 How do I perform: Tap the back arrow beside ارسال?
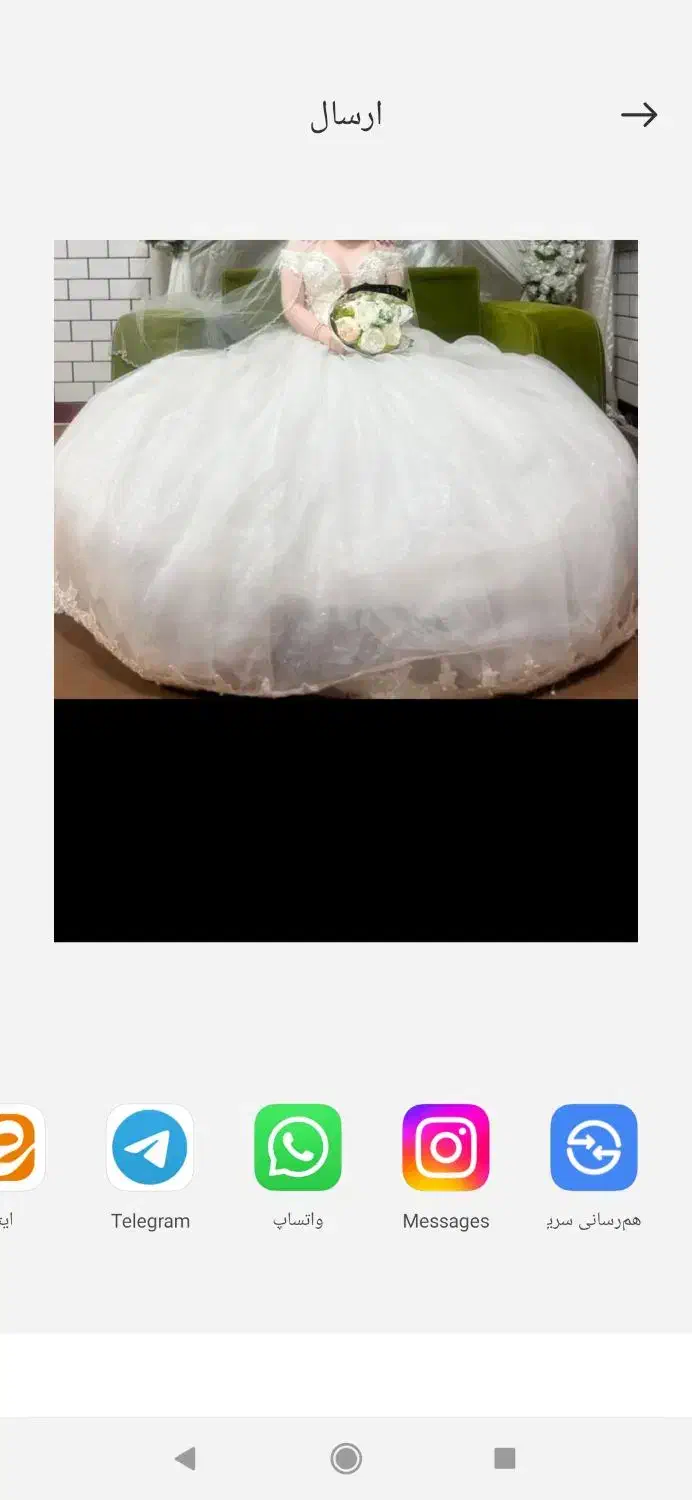click(639, 115)
